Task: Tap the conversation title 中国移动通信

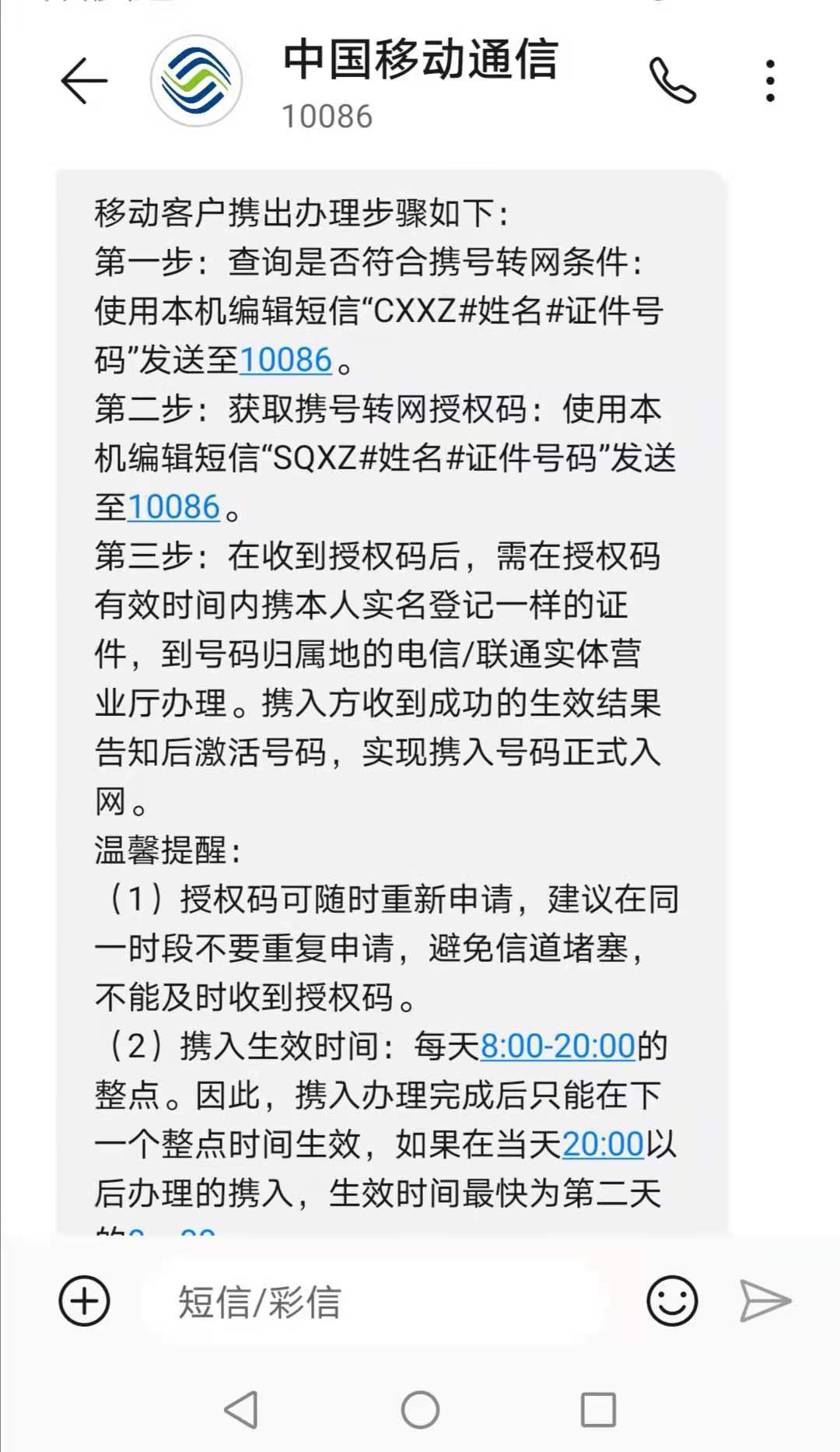Action: click(x=420, y=66)
